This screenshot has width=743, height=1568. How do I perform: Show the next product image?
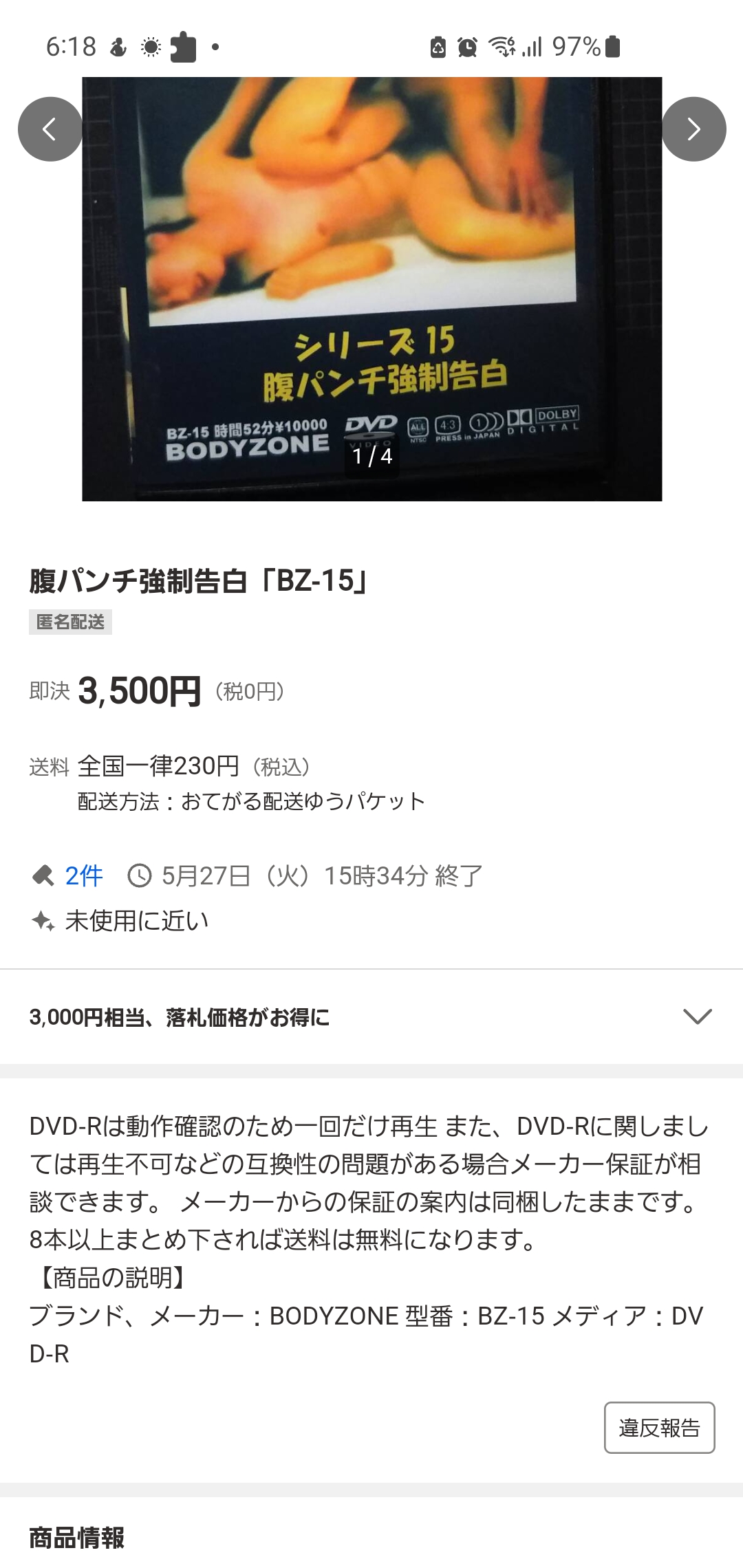pos(693,129)
